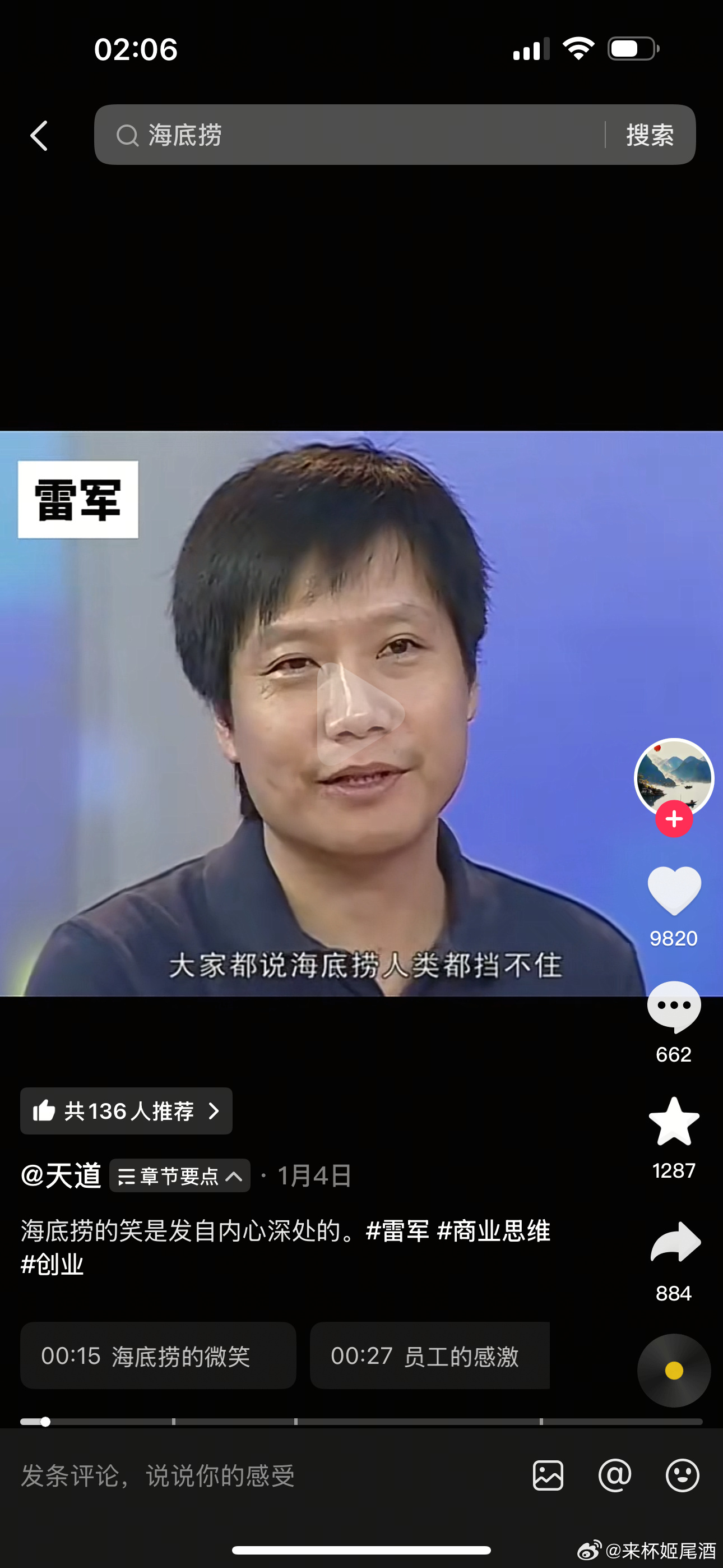Play the paused video
This screenshot has height=1568, width=723.
coord(361,713)
